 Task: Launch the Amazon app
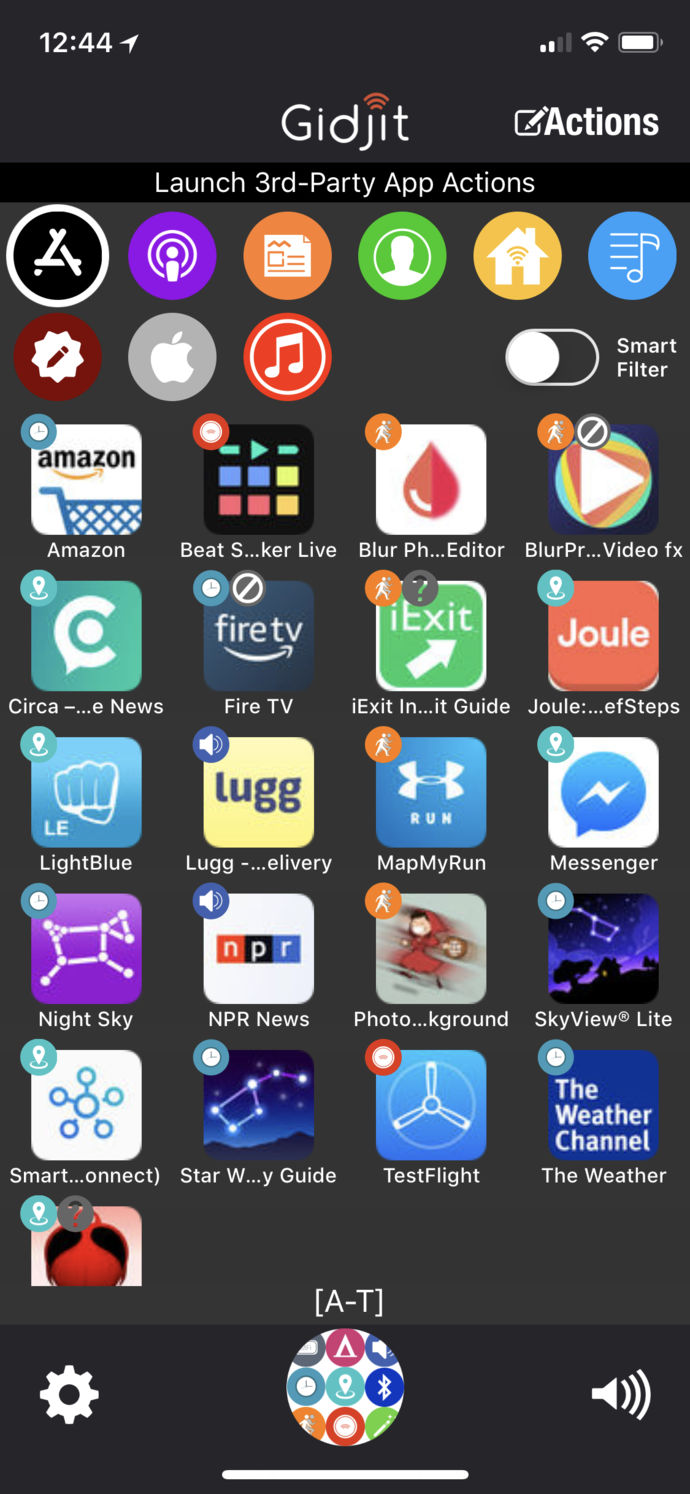point(86,480)
